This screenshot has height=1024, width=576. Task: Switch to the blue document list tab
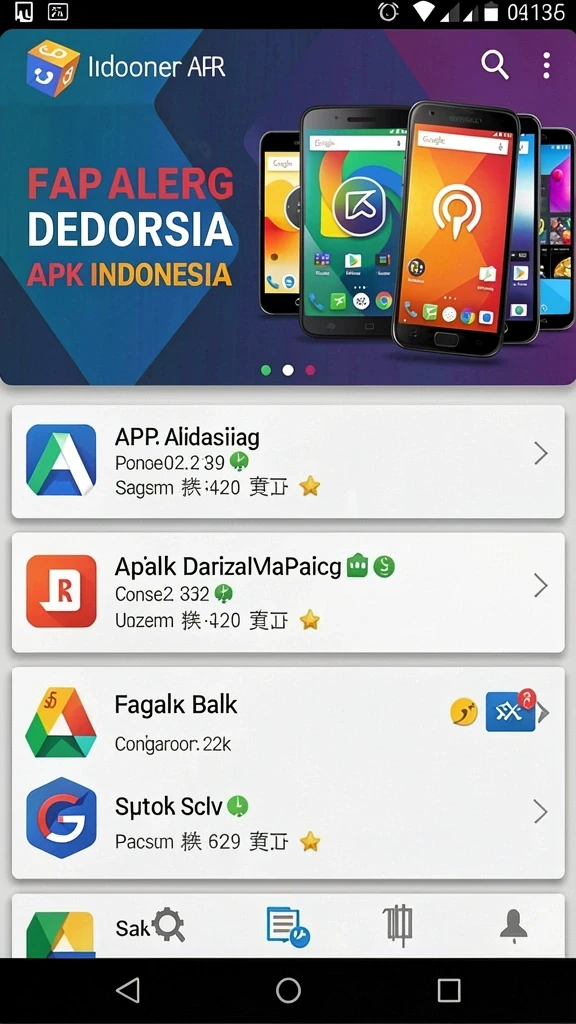click(x=287, y=927)
